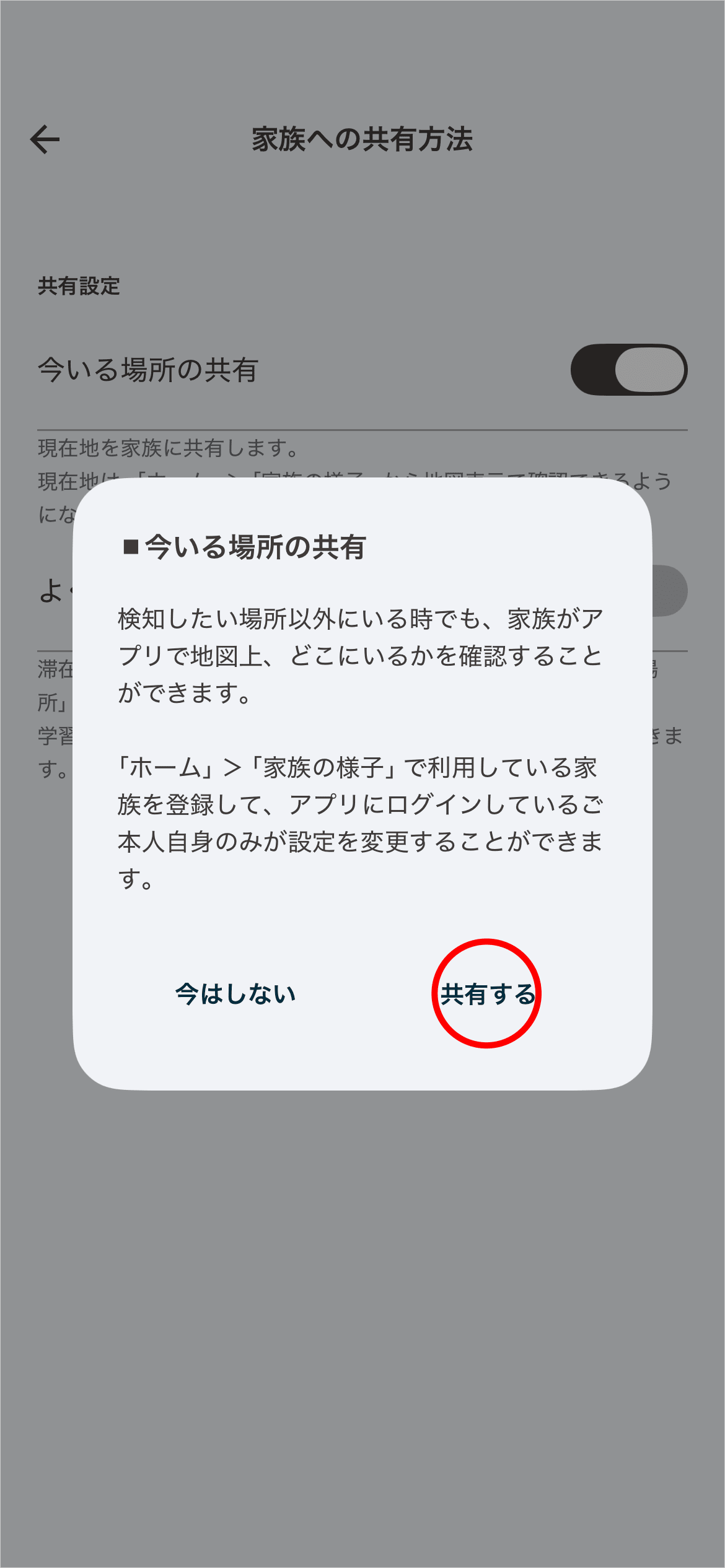The image size is (725, 1568).
Task: Decline with 今はしない button
Action: pyautogui.click(x=235, y=994)
